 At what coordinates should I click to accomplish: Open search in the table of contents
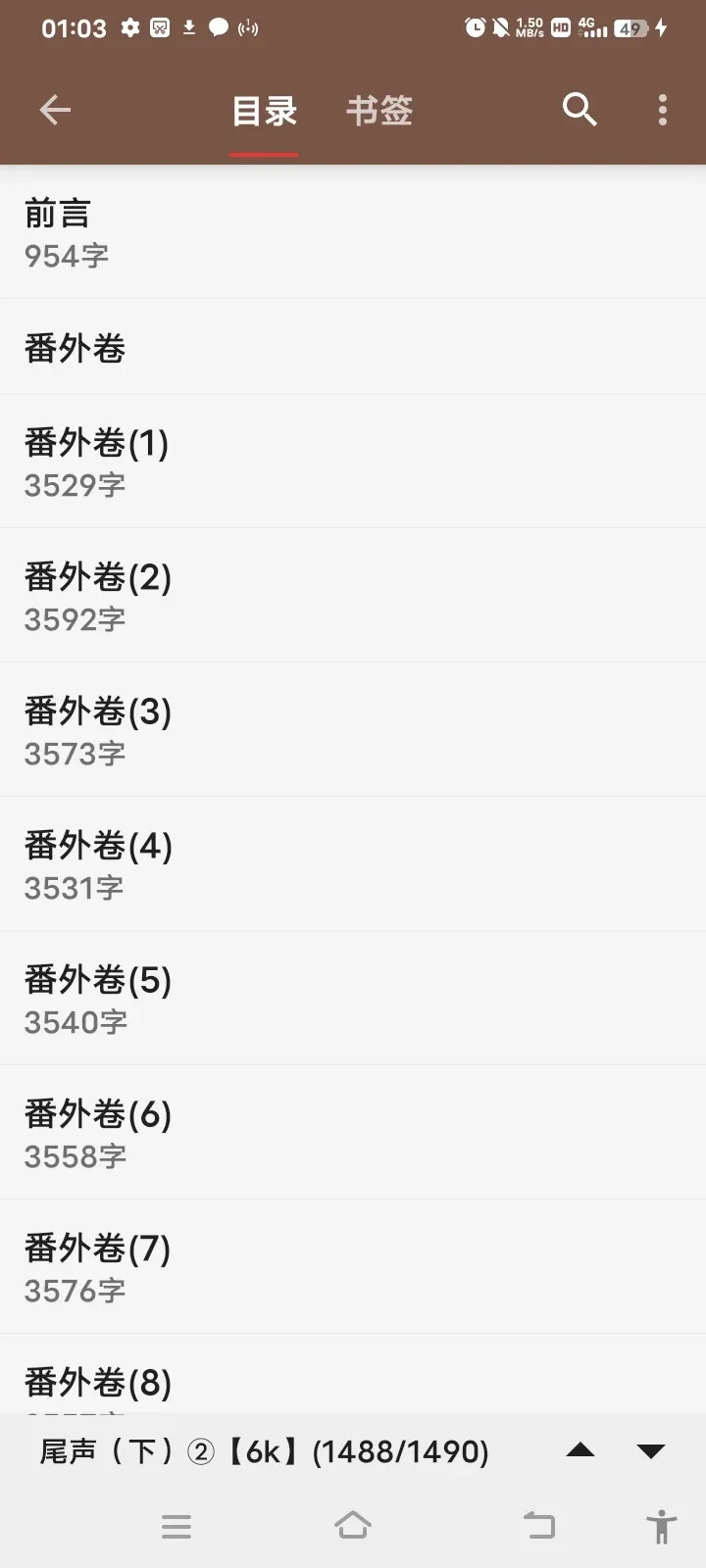(x=580, y=110)
